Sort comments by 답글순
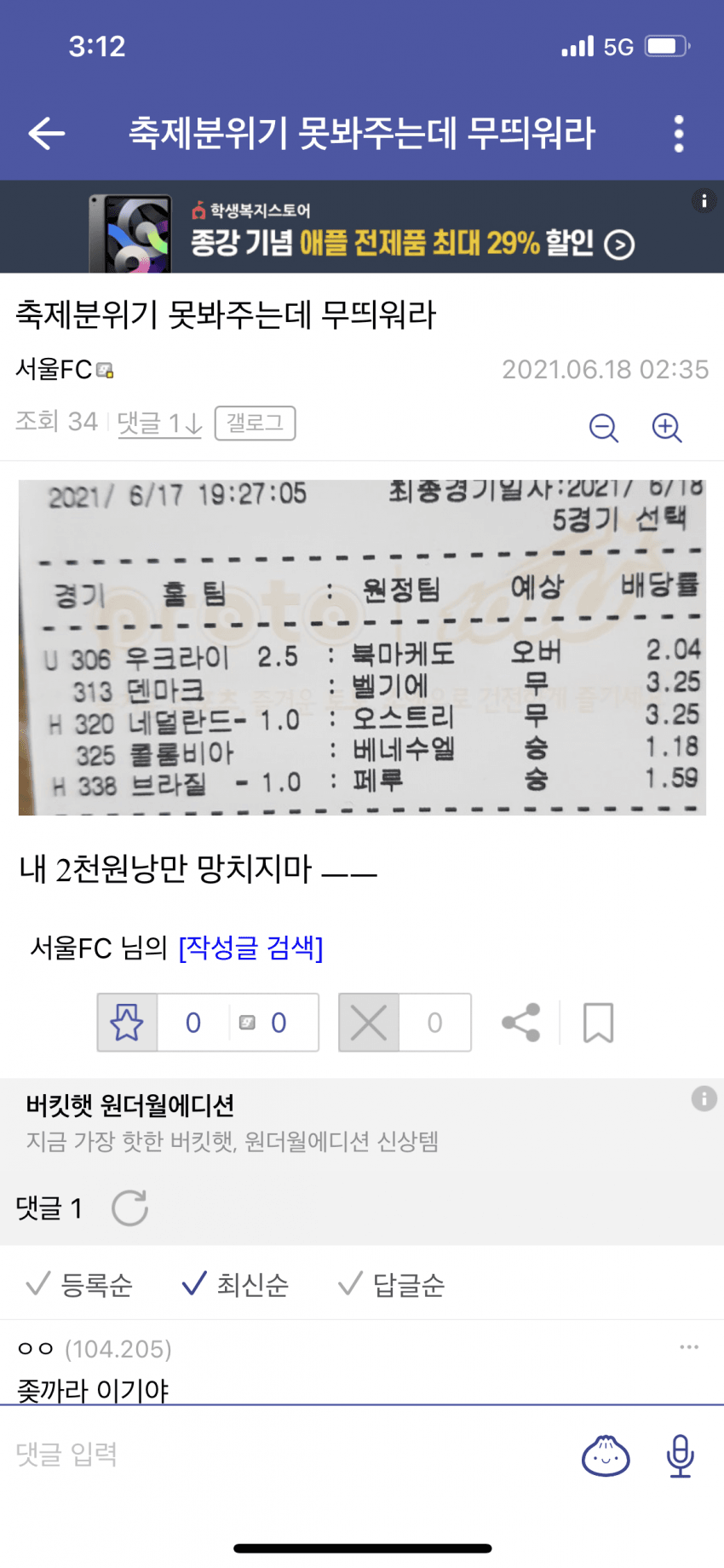724x1568 pixels. 392,1284
